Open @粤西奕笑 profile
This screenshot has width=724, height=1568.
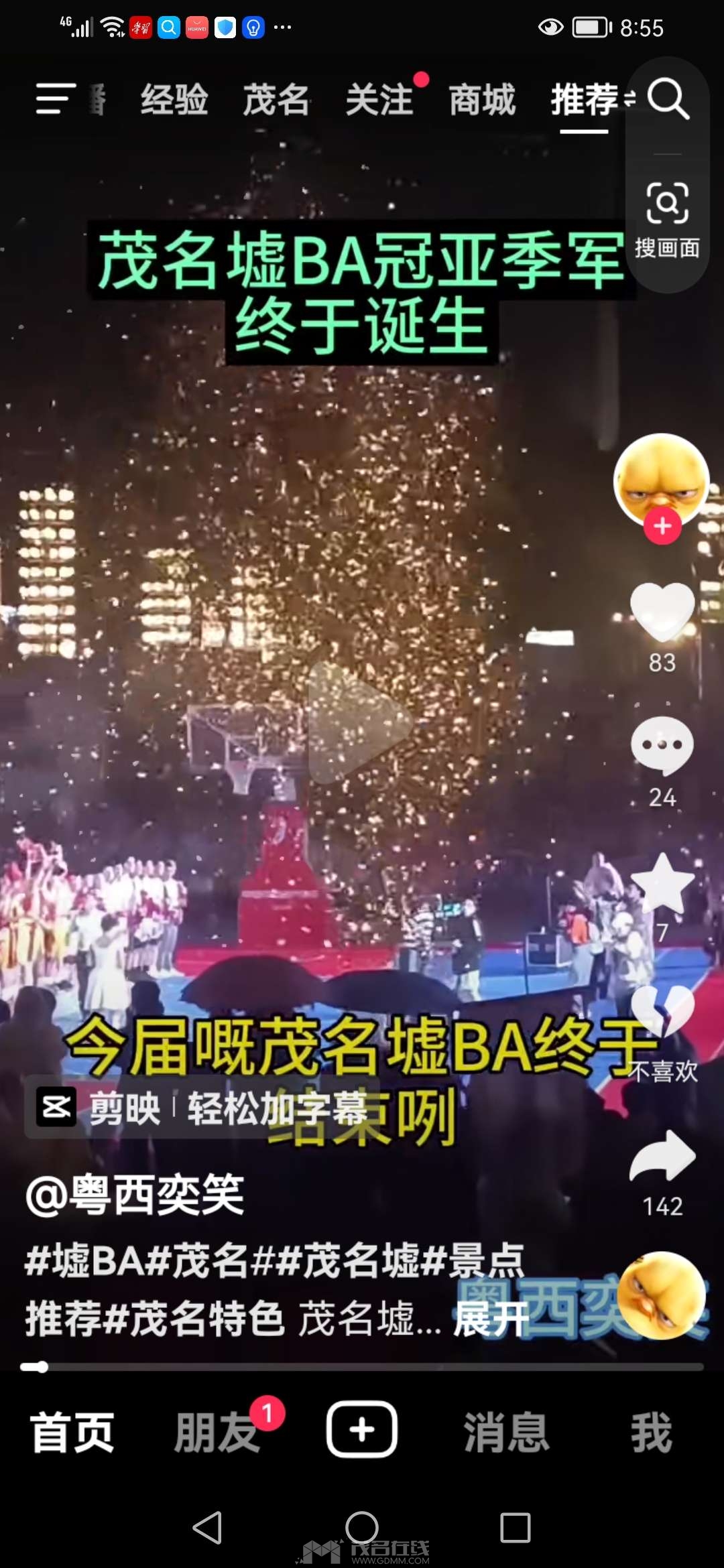click(x=135, y=1195)
